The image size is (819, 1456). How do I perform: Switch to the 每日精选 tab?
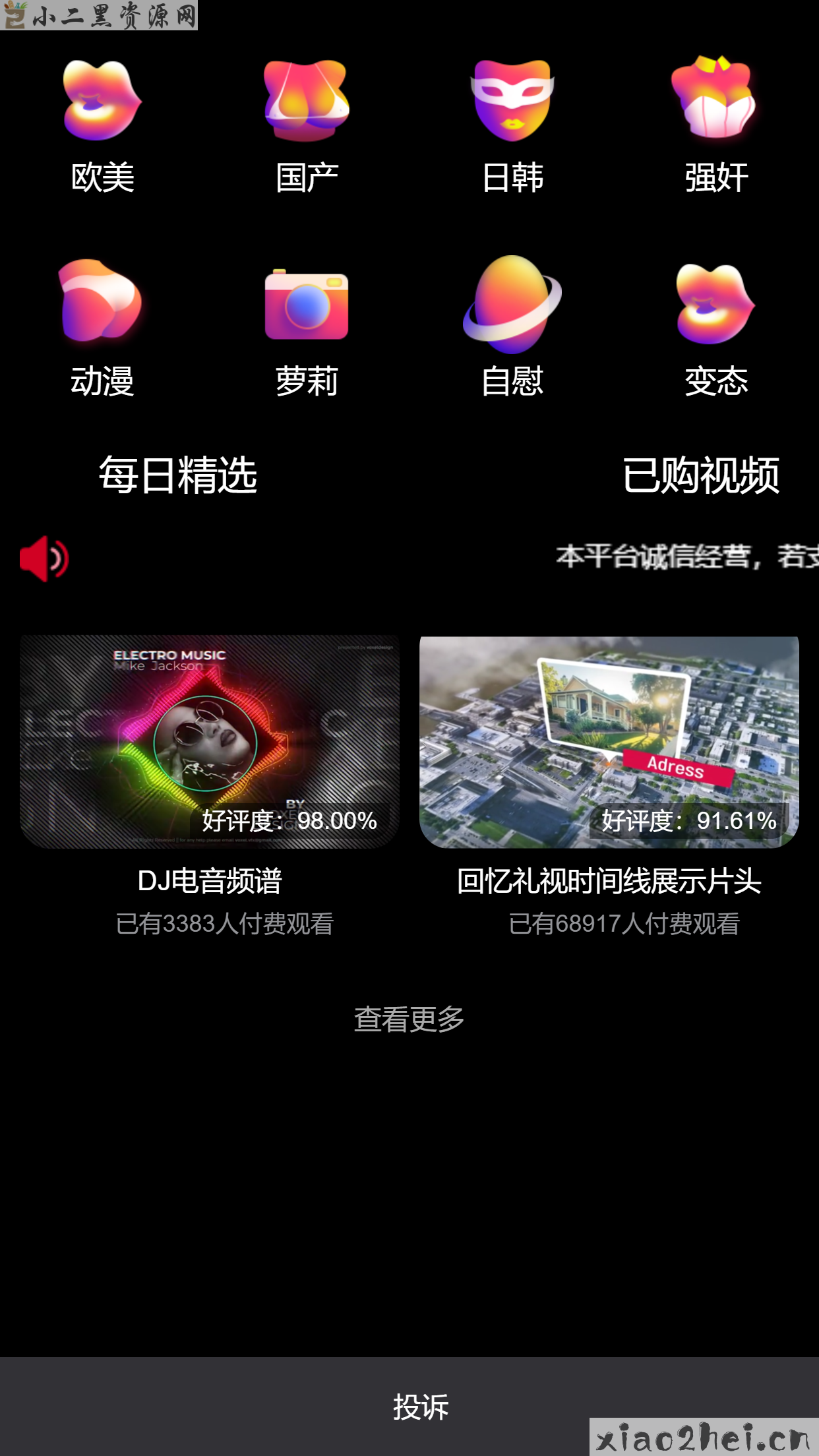(178, 475)
